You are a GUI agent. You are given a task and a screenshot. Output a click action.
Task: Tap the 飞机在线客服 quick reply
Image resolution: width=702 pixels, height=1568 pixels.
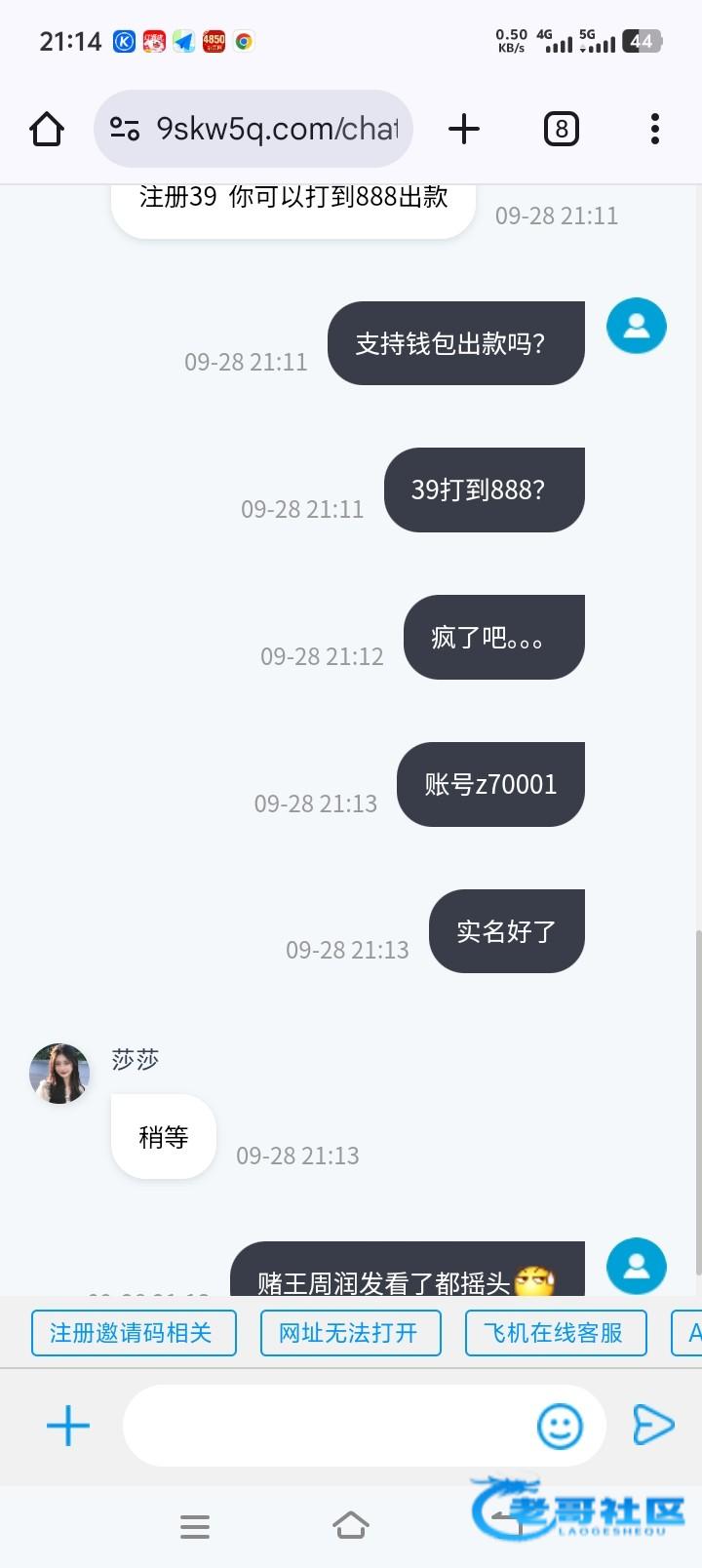tap(556, 1333)
